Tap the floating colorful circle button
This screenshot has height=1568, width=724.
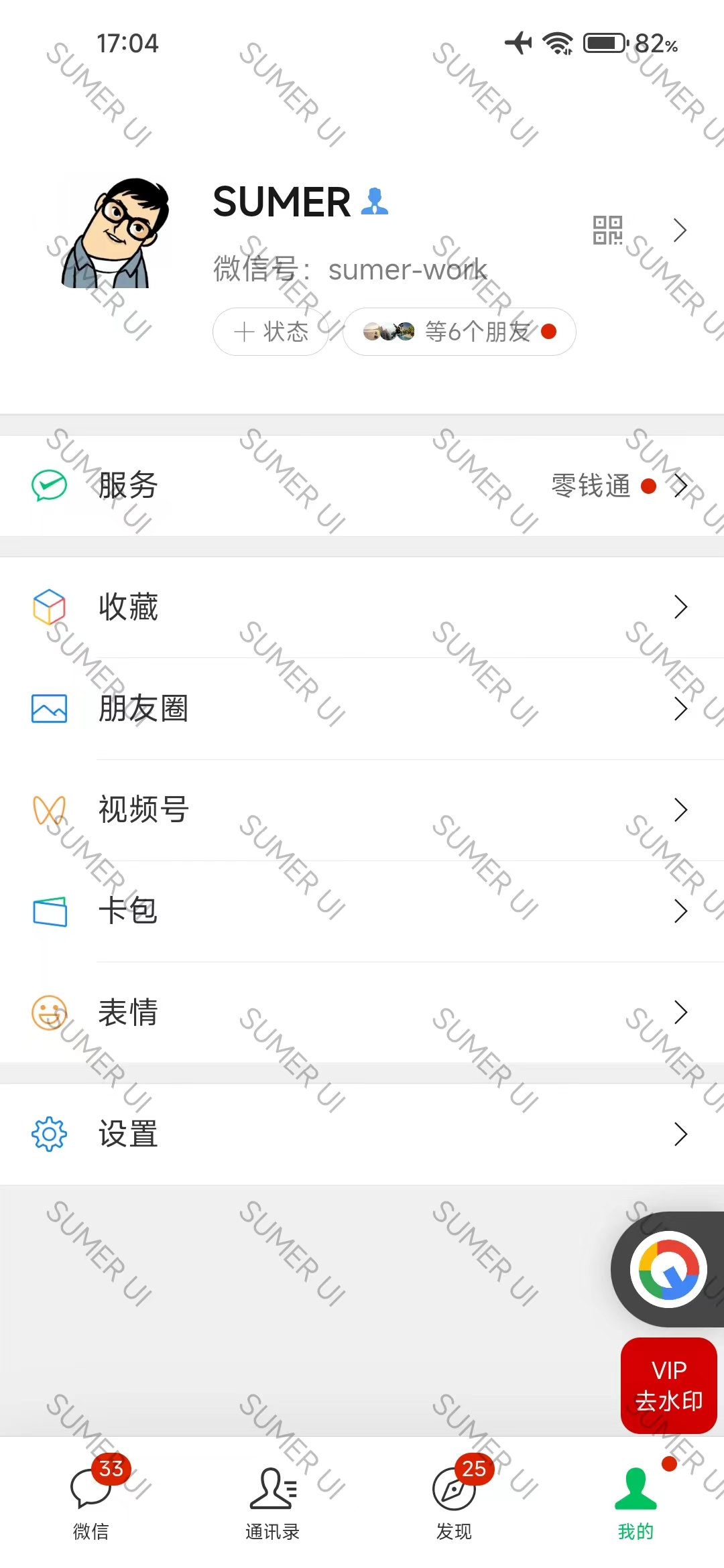[x=669, y=1269]
